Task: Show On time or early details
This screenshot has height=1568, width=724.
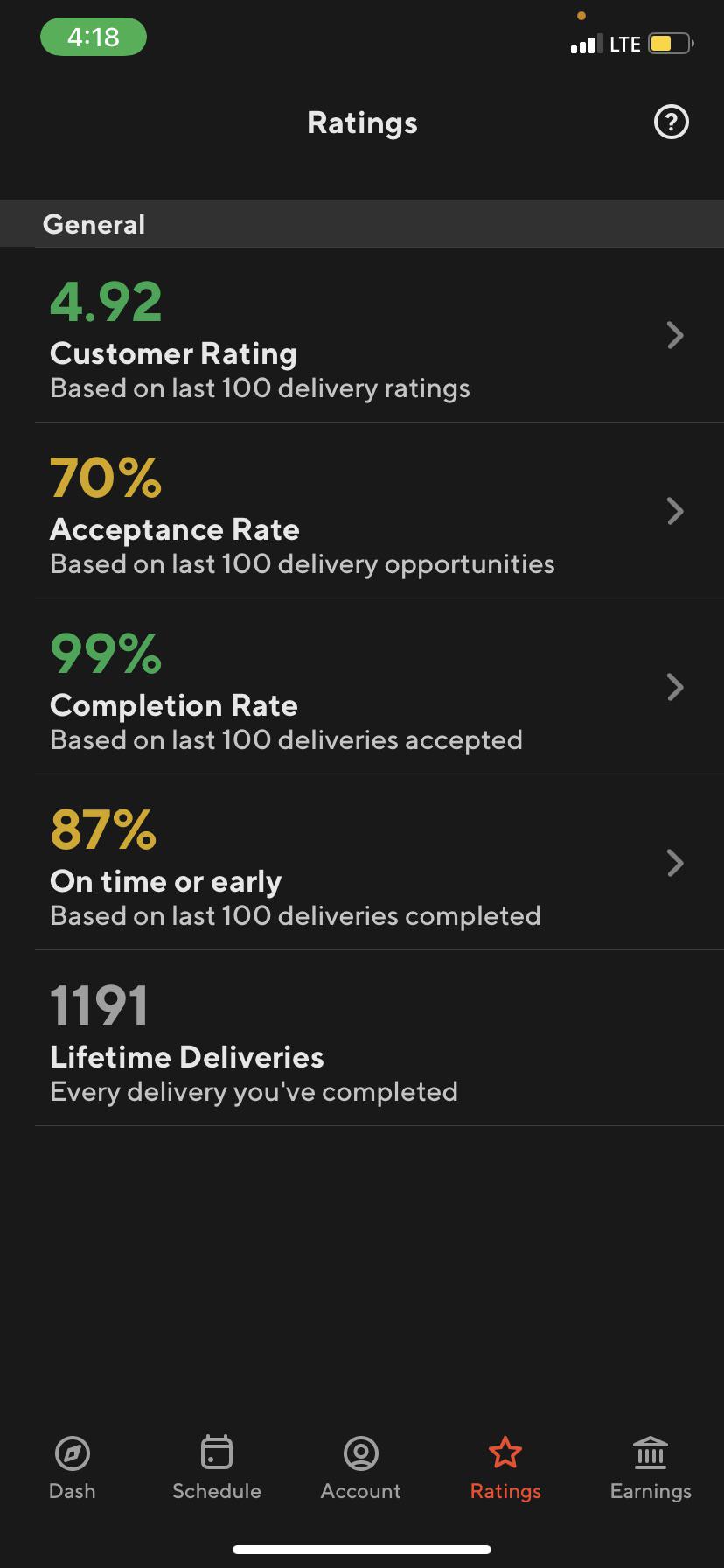Action: (362, 864)
